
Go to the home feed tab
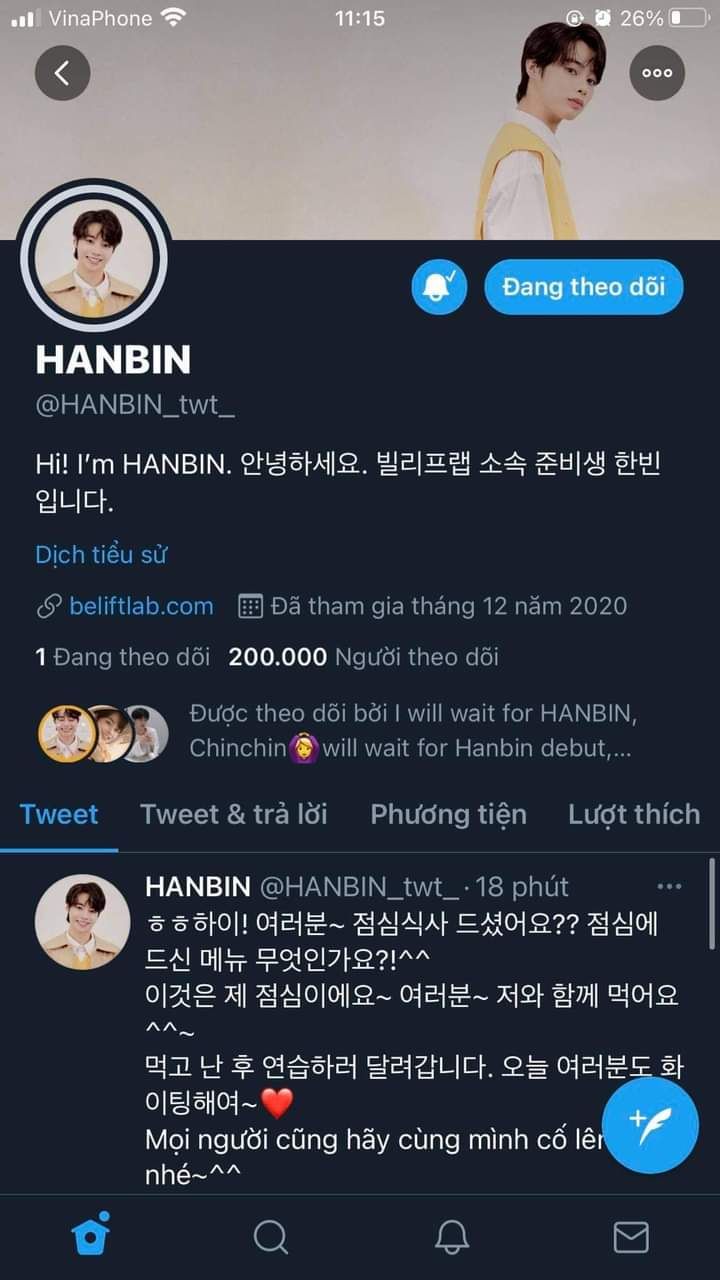(91, 1235)
